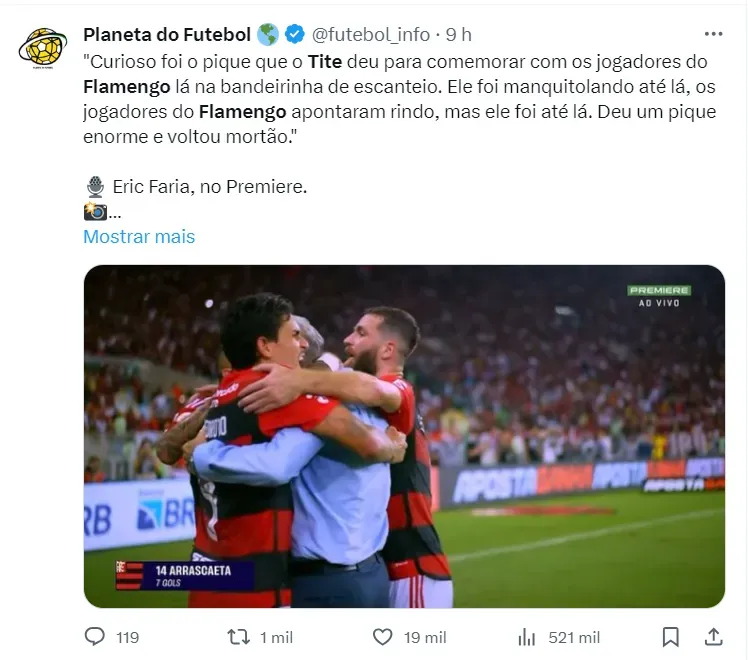Bookmark this post about Tite
Image resolution: width=748 pixels, height=660 pixels.
click(x=671, y=637)
